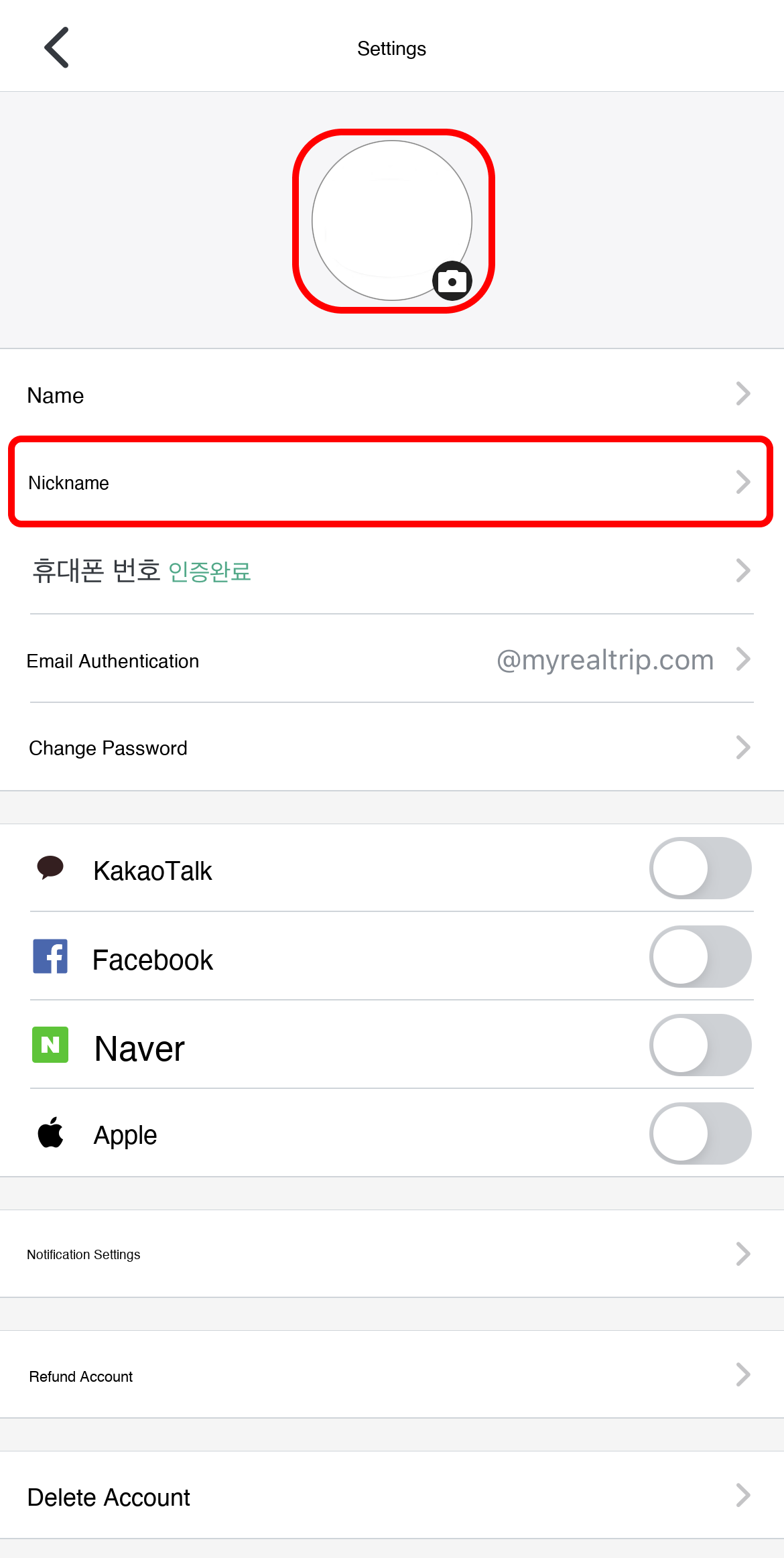Open the Nickname setting
This screenshot has height=1558, width=784.
391,482
